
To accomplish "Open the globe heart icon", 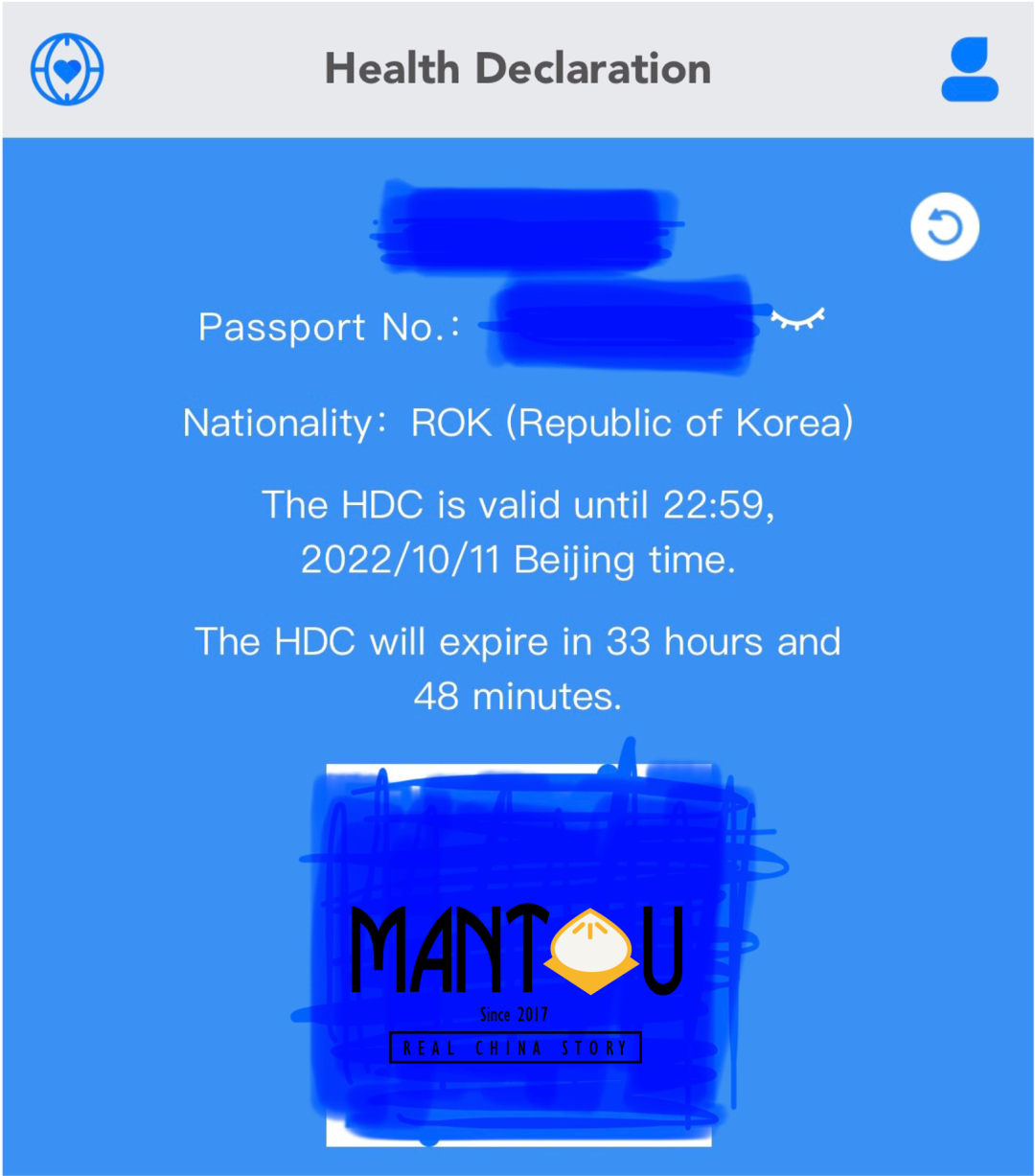I will (x=67, y=69).
